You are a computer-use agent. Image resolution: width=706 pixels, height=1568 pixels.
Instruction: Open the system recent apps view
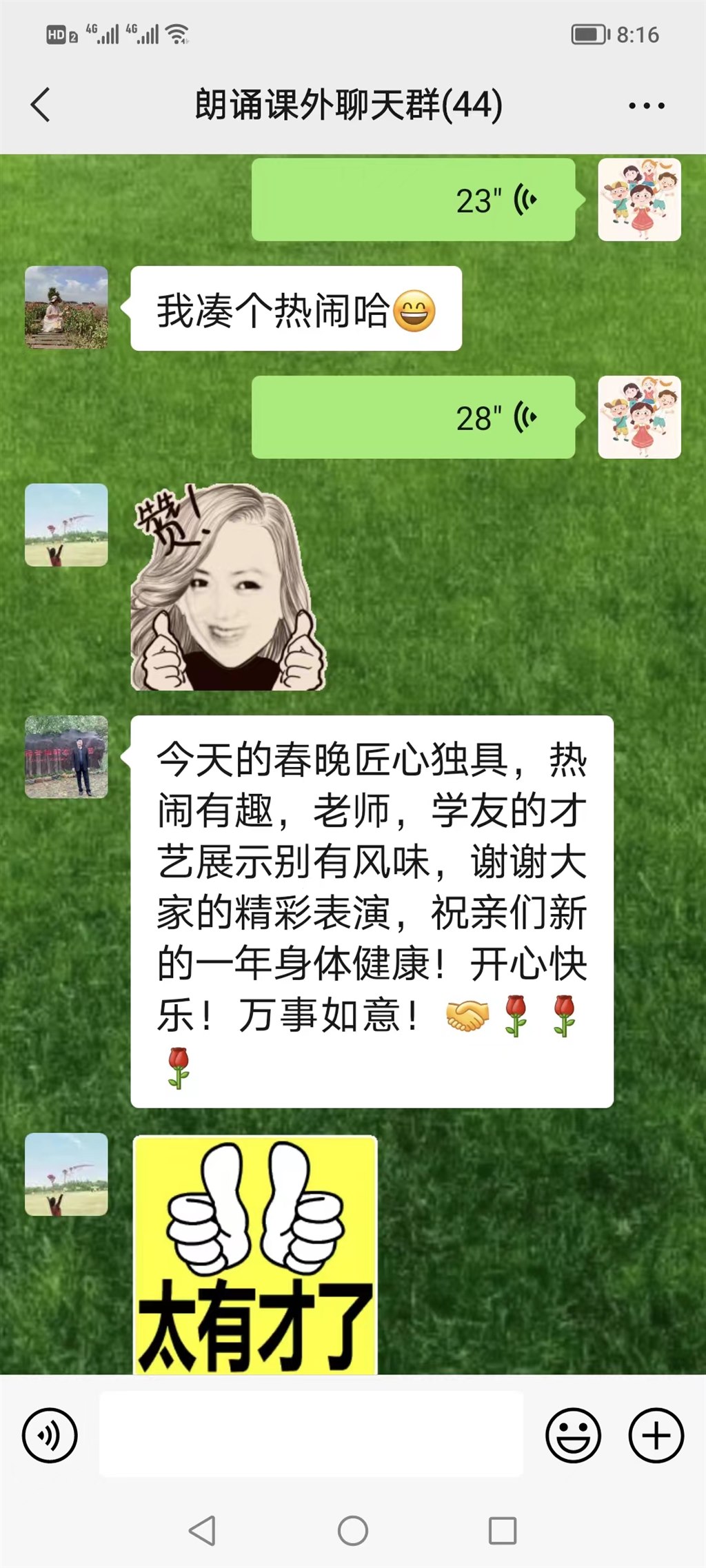pos(502,1531)
